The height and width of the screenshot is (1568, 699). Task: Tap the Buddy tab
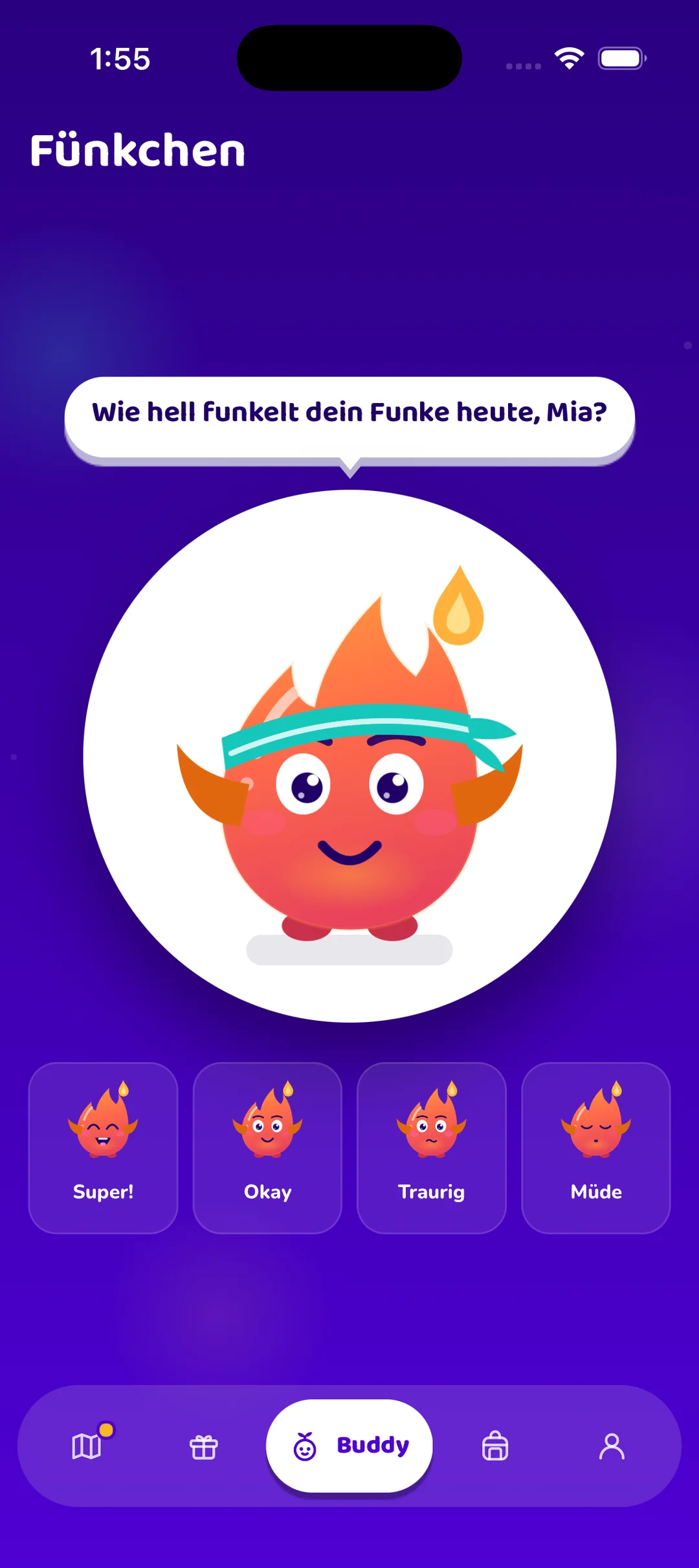pyautogui.click(x=349, y=1446)
